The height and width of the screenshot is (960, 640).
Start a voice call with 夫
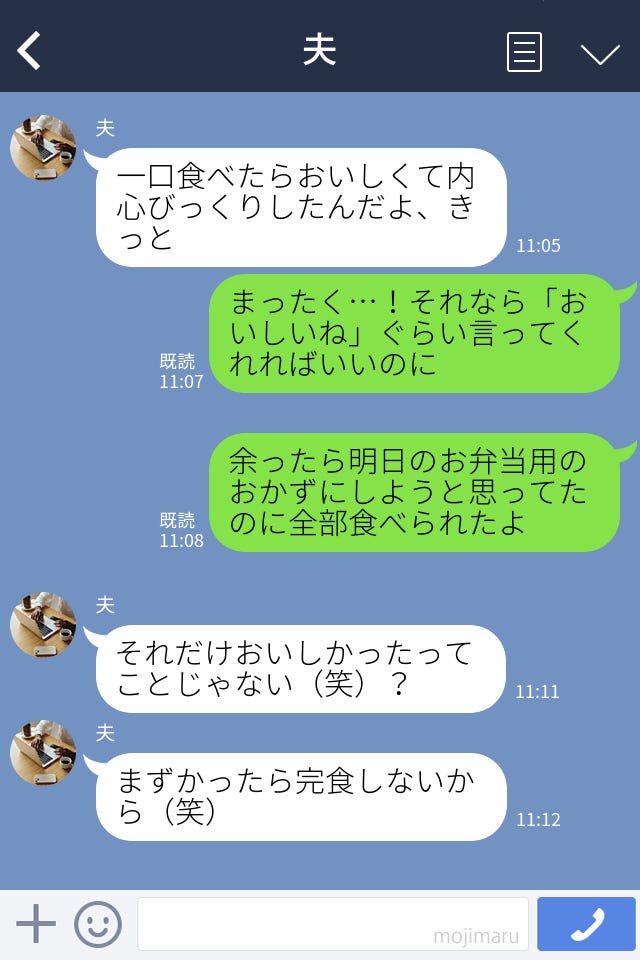[586, 924]
